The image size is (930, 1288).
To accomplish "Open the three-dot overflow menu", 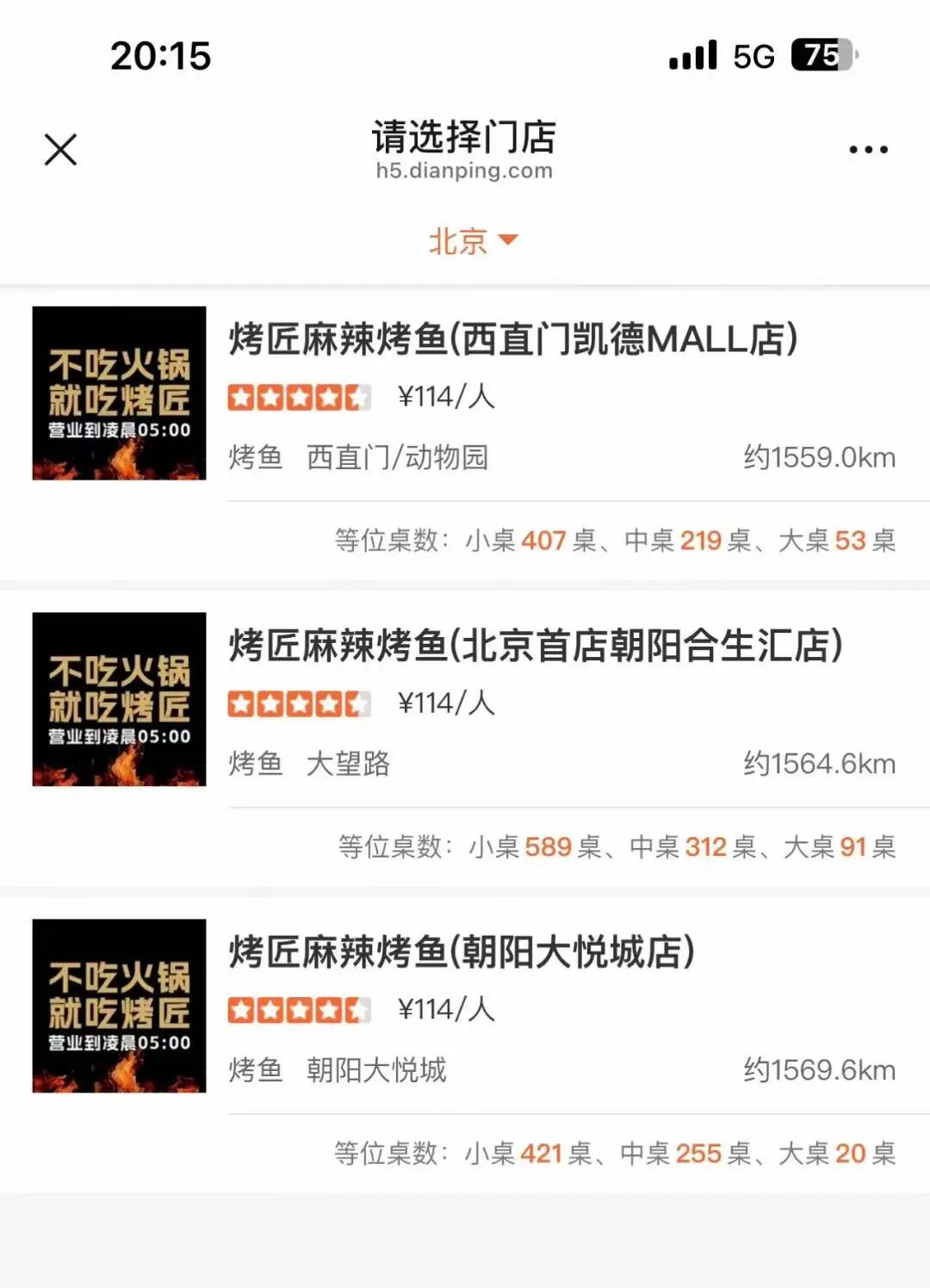I will pyautogui.click(x=868, y=150).
